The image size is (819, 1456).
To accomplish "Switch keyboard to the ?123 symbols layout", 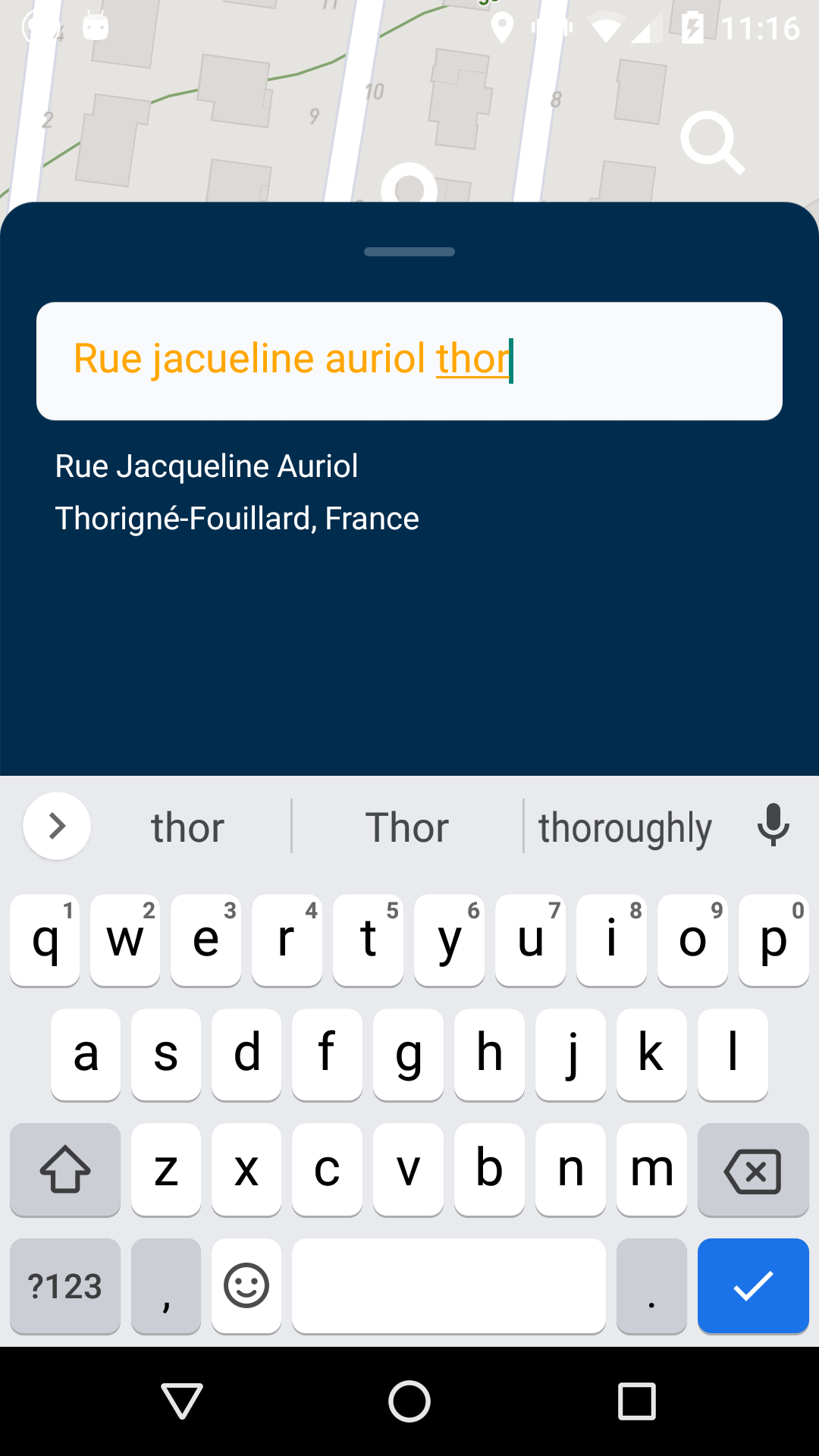I will point(65,1285).
